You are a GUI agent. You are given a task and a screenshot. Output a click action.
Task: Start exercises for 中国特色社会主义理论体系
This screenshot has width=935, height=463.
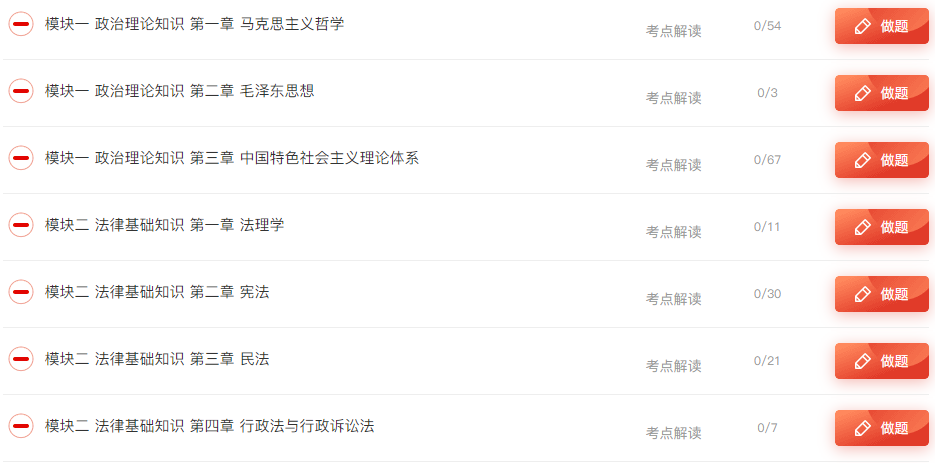coord(881,160)
